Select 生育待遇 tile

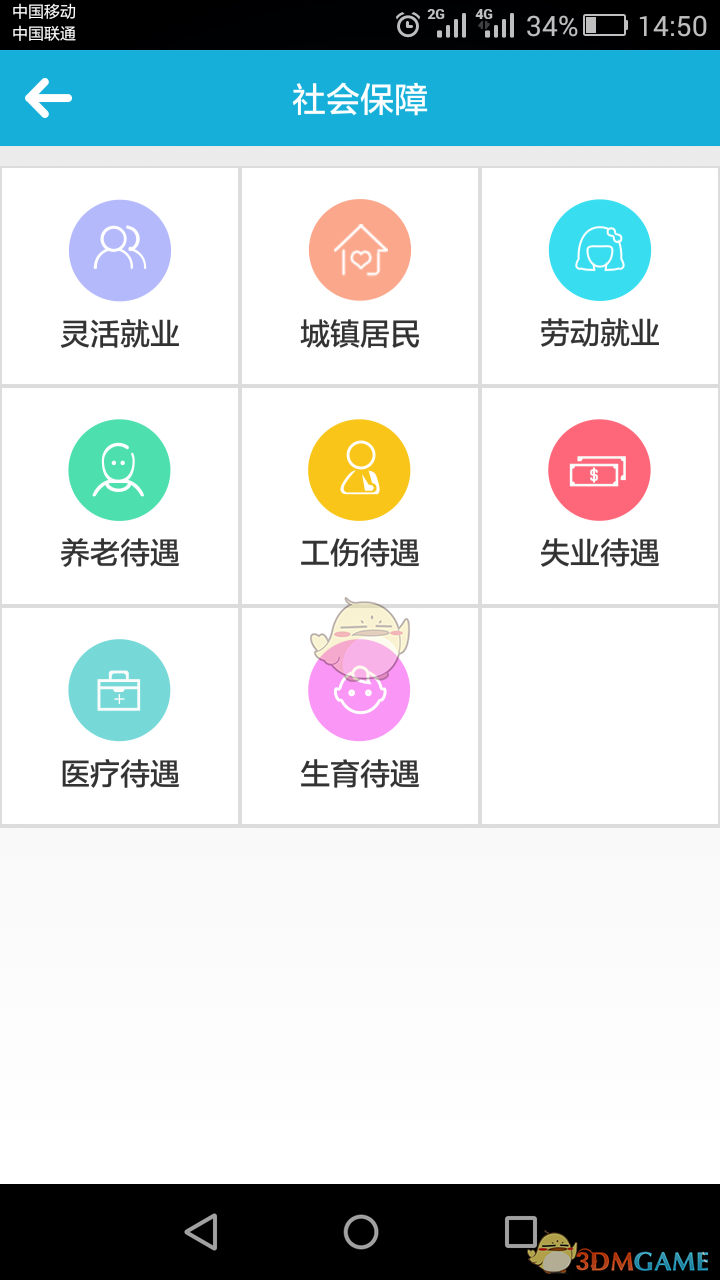tap(360, 716)
